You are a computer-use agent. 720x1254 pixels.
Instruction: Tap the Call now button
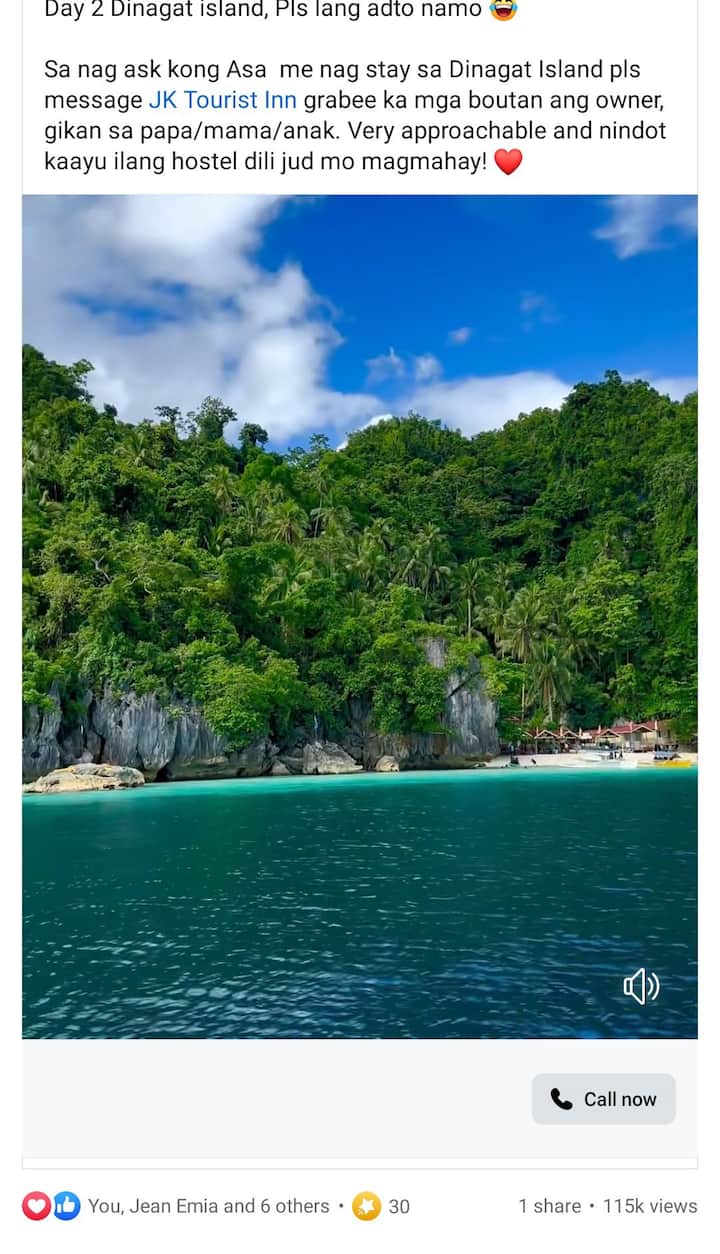click(x=604, y=1099)
